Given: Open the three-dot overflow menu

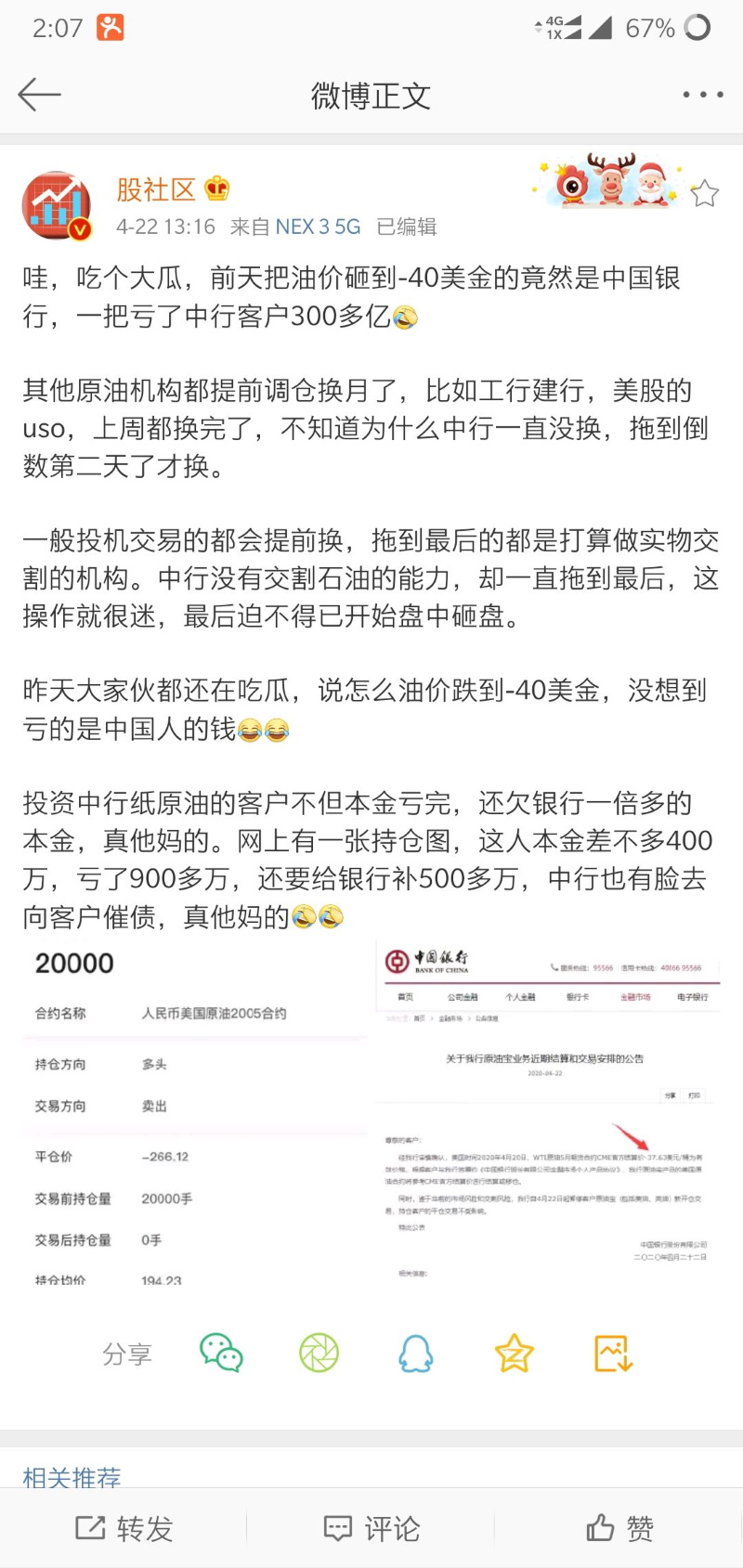Looking at the screenshot, I should [702, 95].
